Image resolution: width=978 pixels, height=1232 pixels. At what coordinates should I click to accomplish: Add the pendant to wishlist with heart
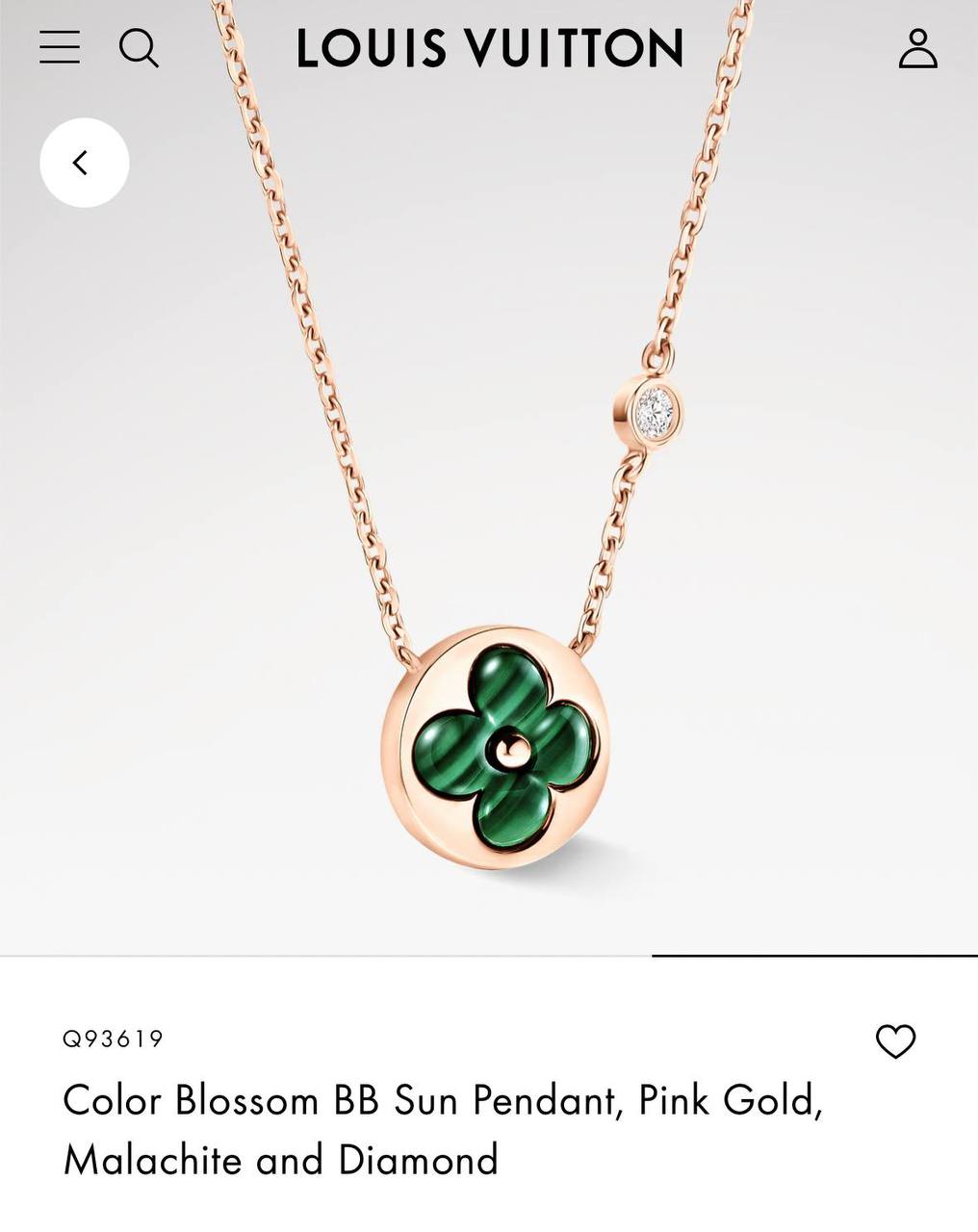point(895,1041)
